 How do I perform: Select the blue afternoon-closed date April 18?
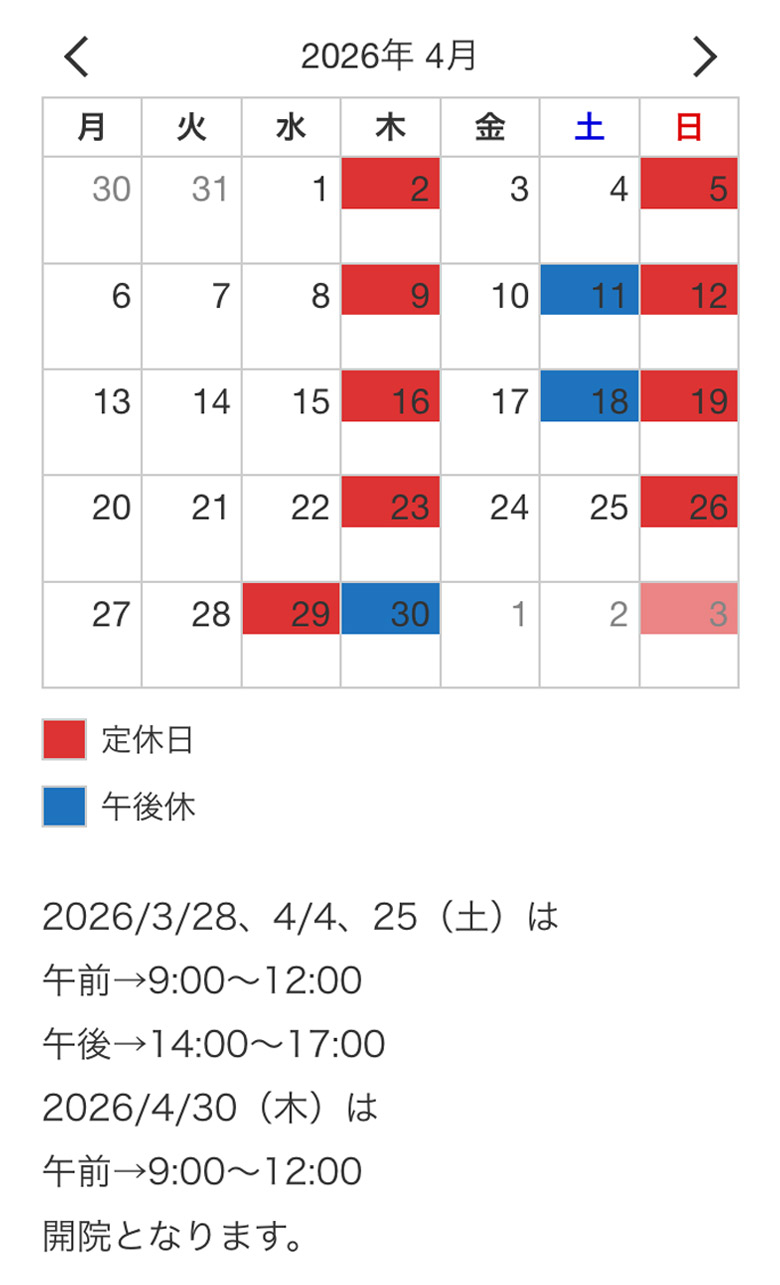tap(589, 397)
